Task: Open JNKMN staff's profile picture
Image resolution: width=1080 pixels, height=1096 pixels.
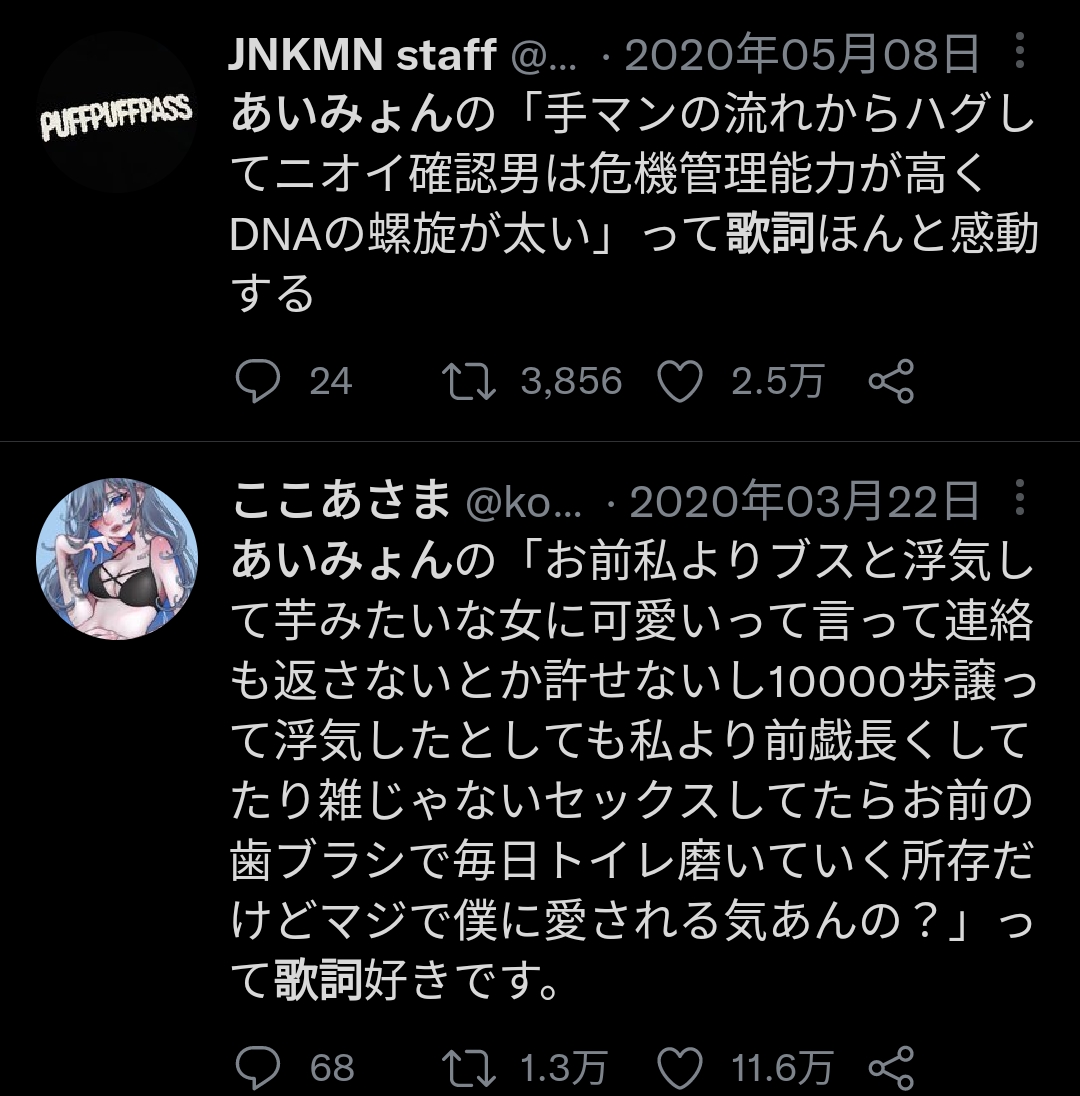Action: click(x=117, y=111)
